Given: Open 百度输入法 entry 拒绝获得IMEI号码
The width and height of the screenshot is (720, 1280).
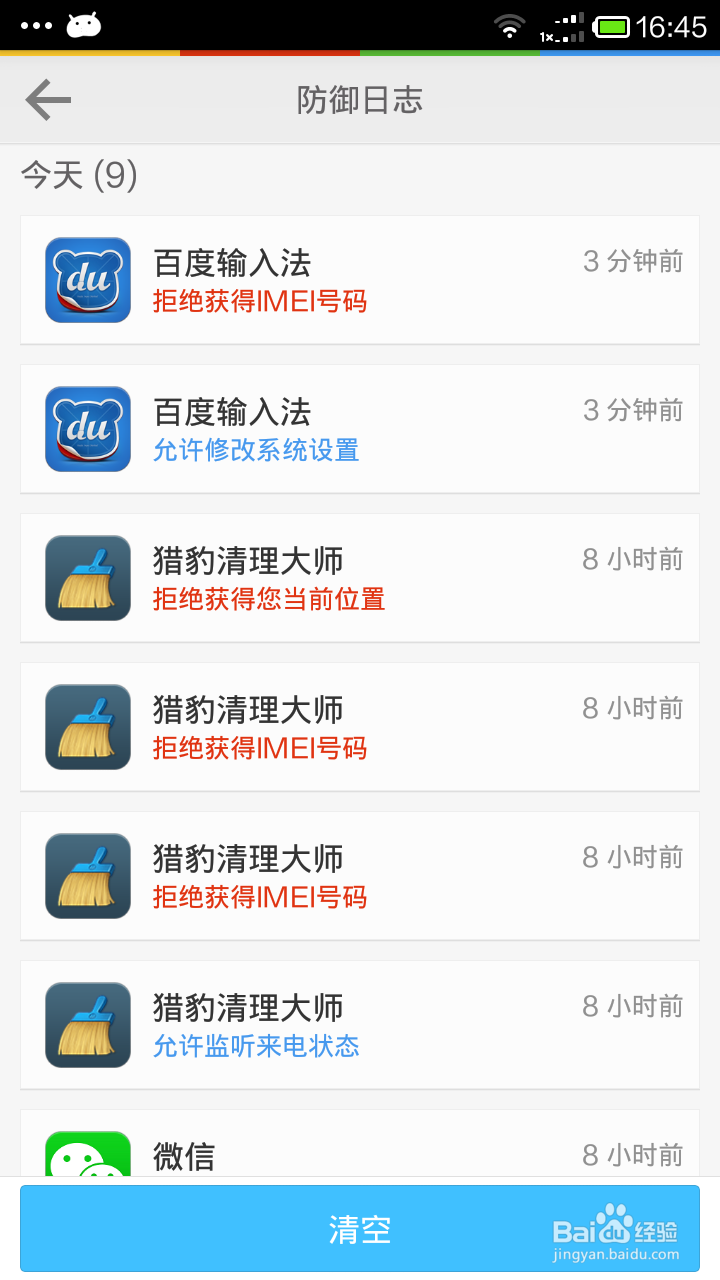Looking at the screenshot, I should [x=360, y=280].
